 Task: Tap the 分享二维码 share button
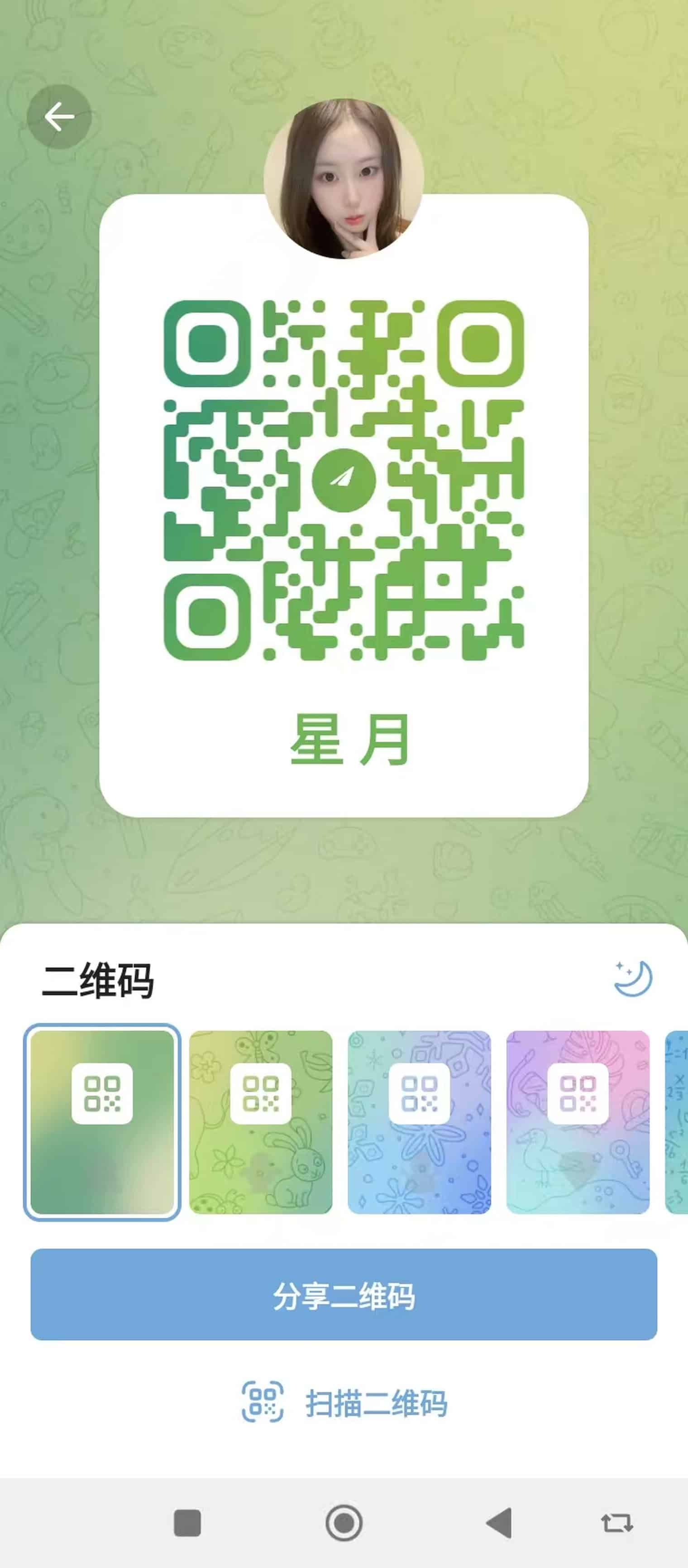[x=344, y=1295]
